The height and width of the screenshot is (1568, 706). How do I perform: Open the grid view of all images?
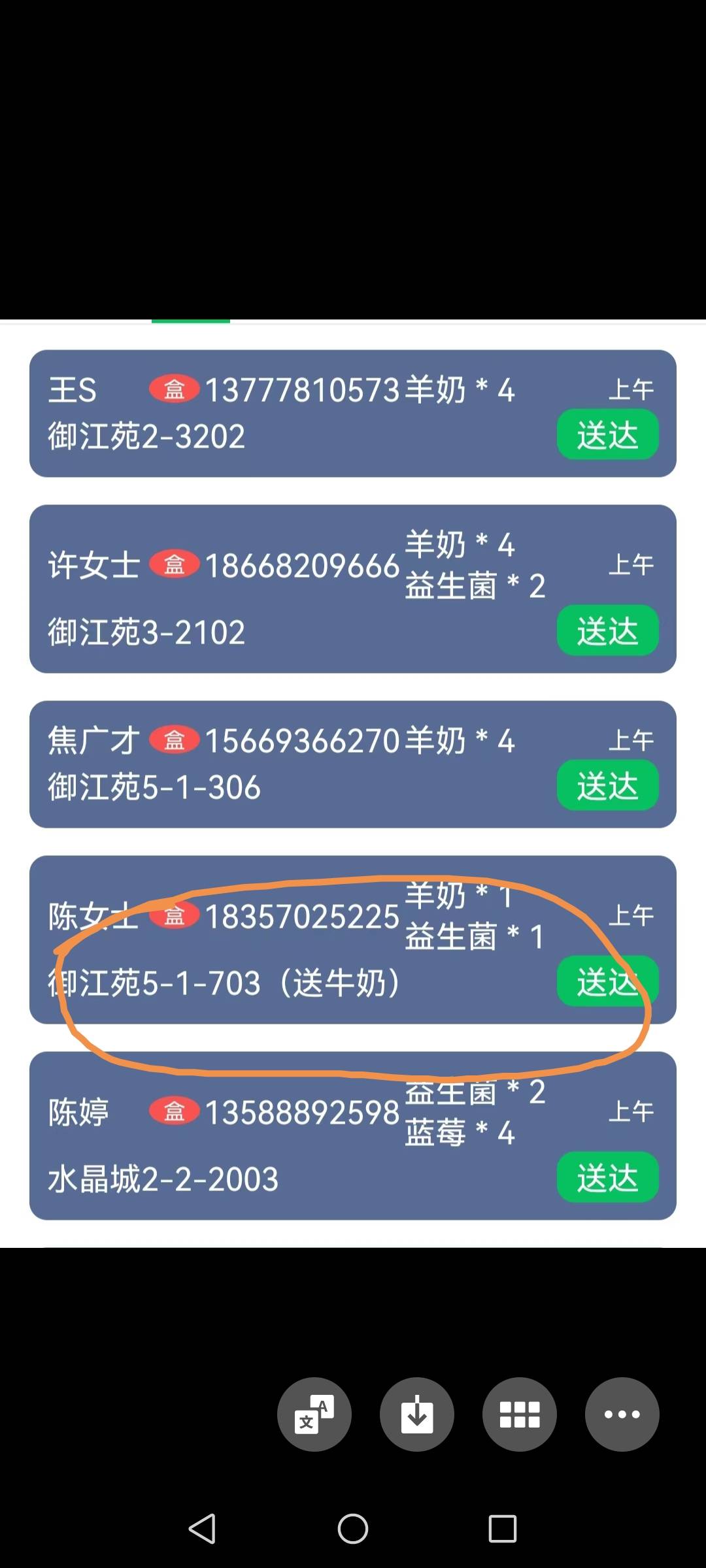click(520, 1414)
